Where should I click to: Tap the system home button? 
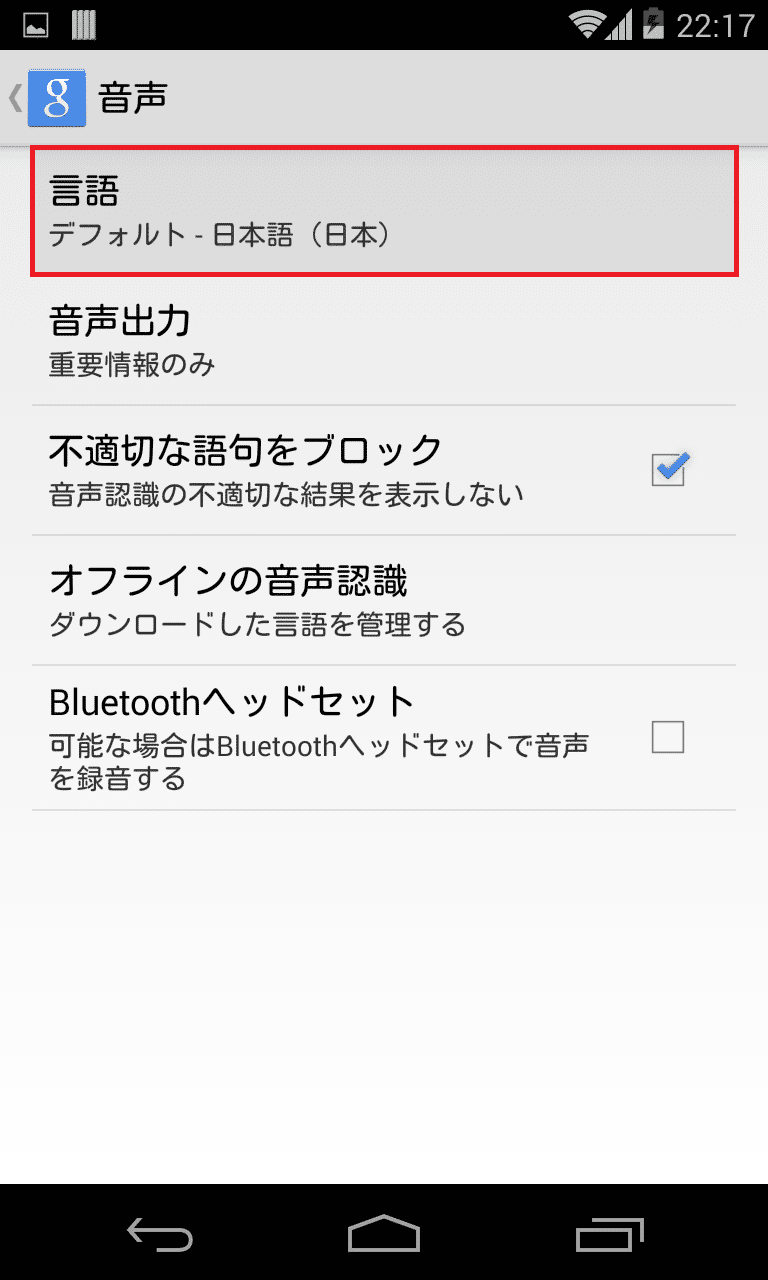tap(384, 1234)
